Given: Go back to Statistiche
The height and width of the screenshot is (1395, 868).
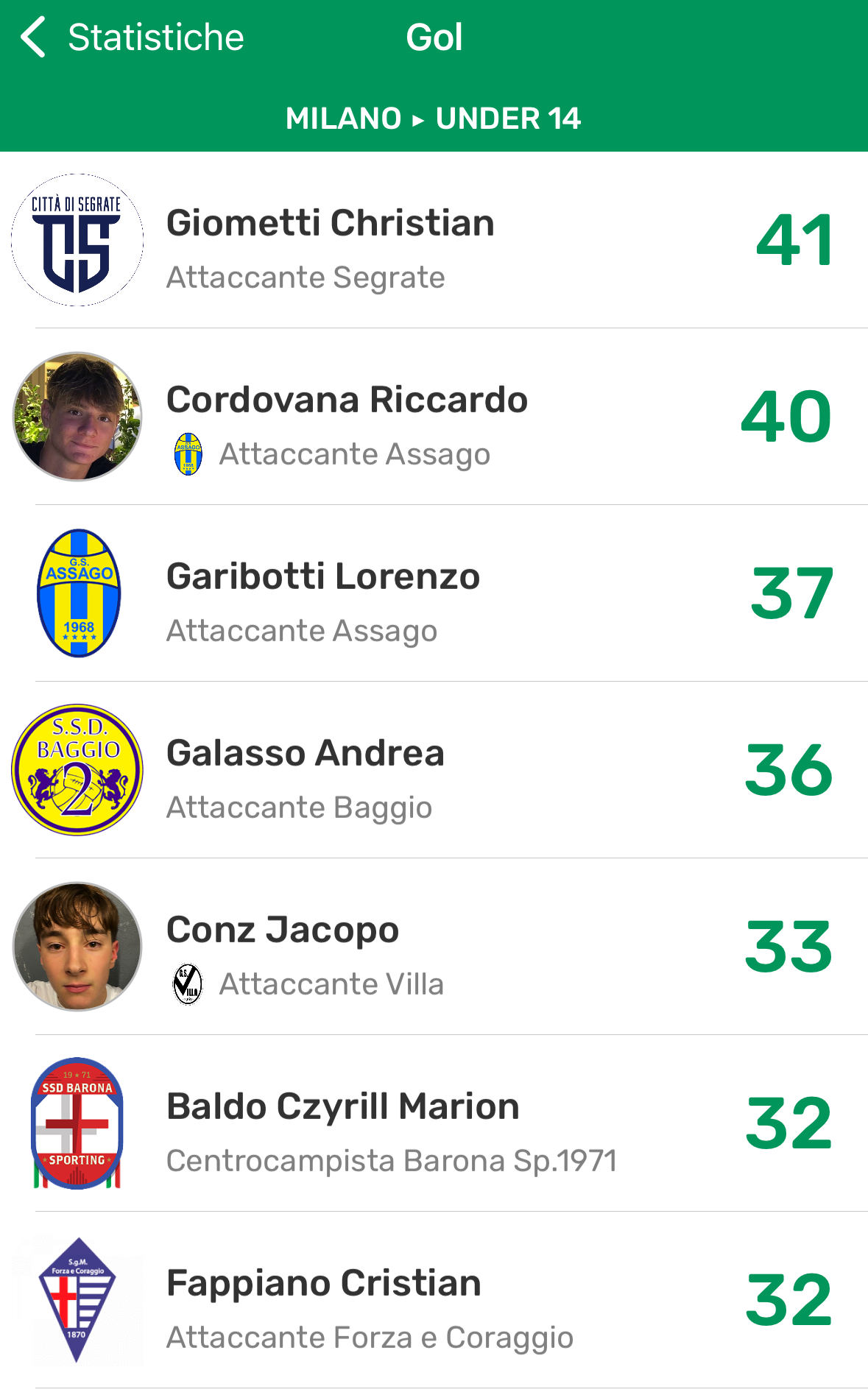Looking at the screenshot, I should (x=133, y=38).
